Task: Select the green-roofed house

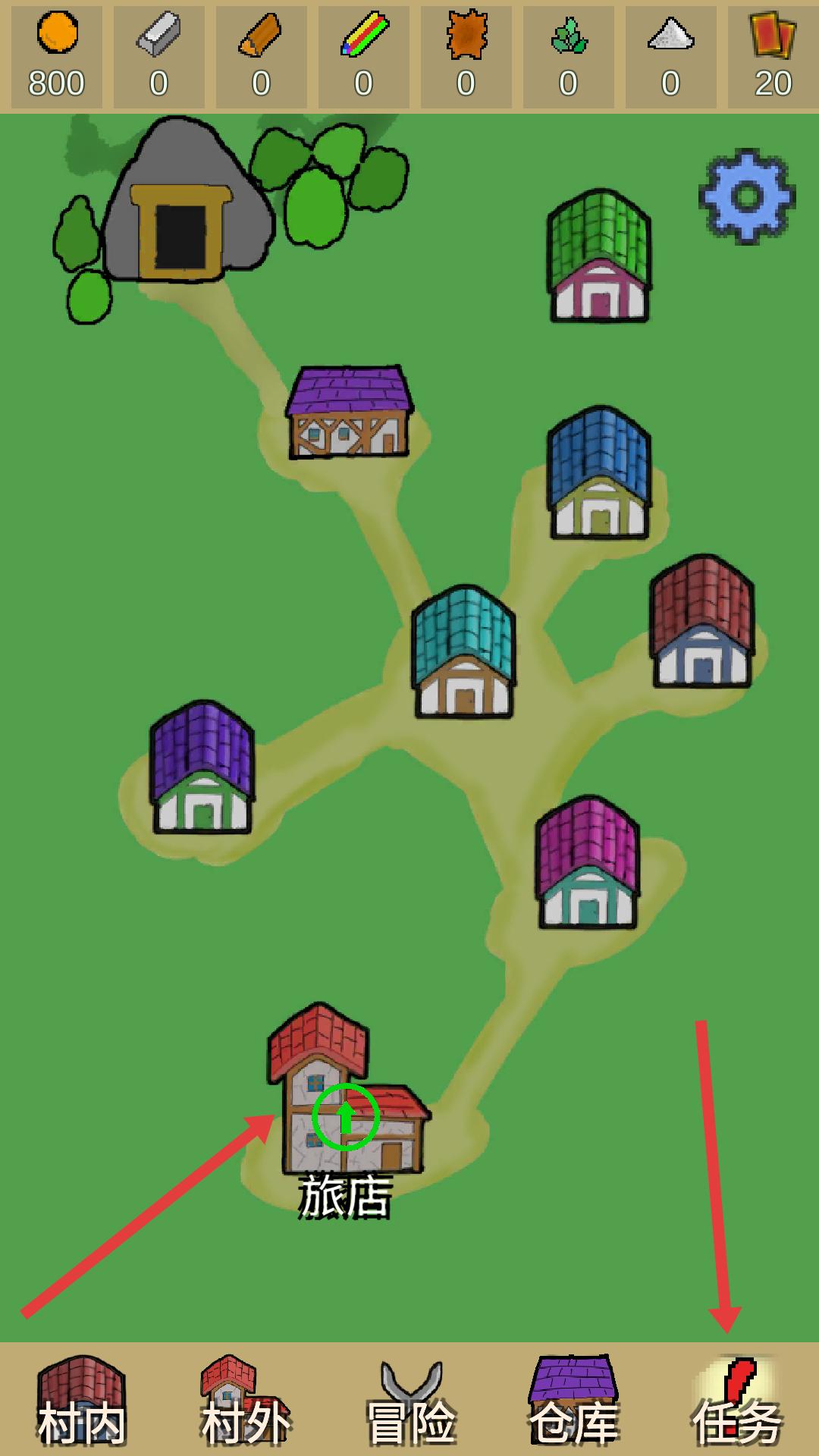Action: click(x=599, y=258)
